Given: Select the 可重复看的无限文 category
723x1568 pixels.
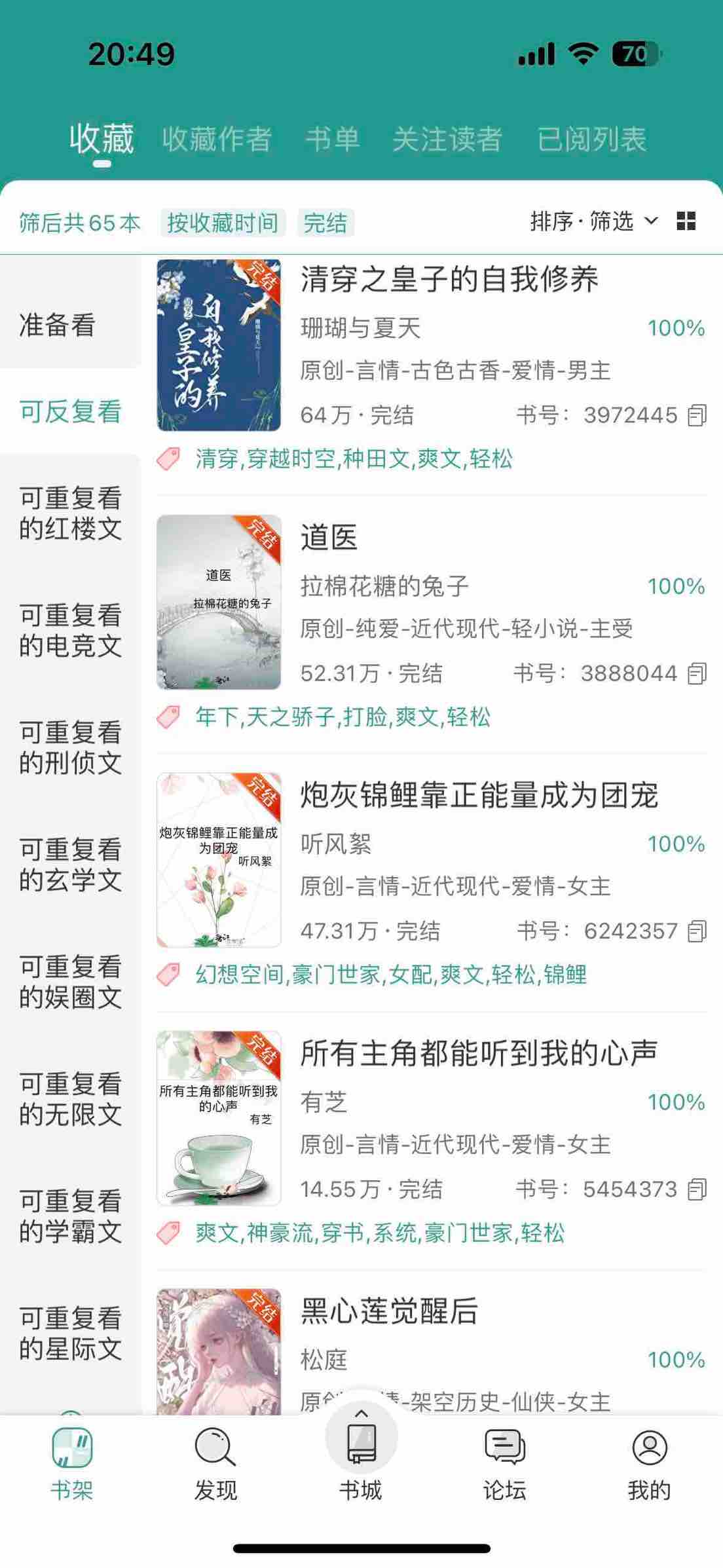Looking at the screenshot, I should tap(70, 1099).
